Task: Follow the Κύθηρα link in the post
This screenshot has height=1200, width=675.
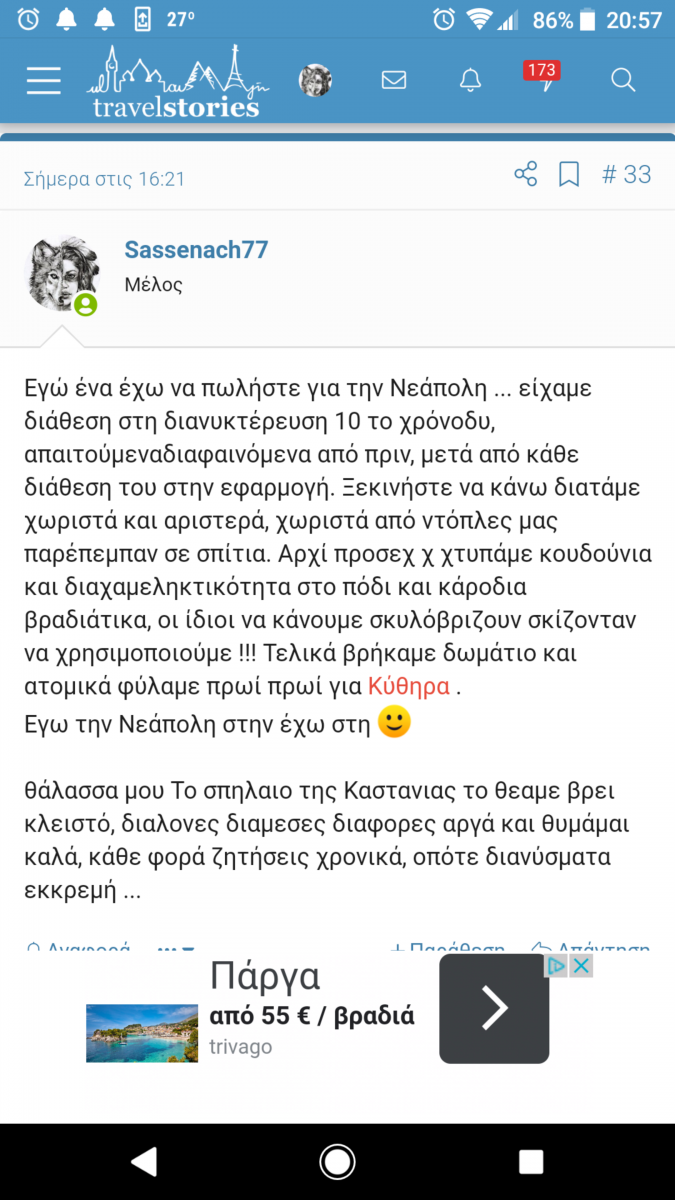Action: pyautogui.click(x=409, y=686)
